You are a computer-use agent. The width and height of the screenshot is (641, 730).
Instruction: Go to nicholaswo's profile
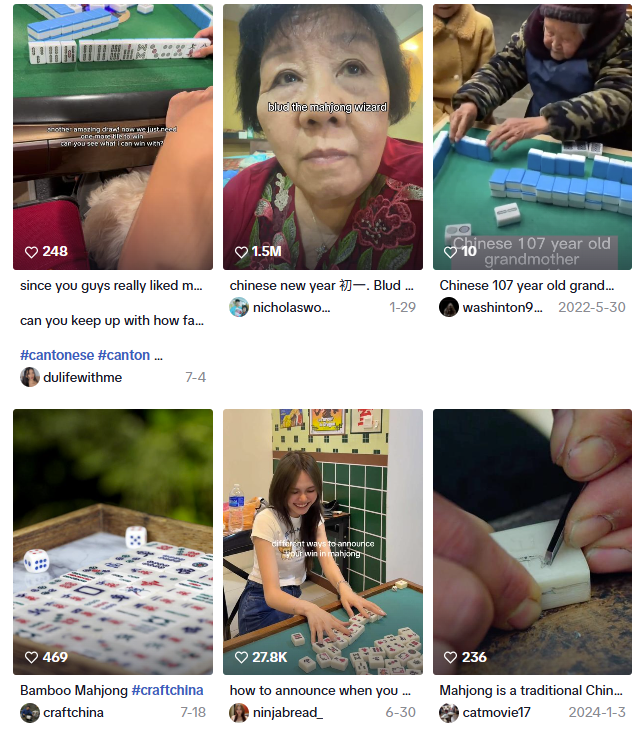pos(290,307)
